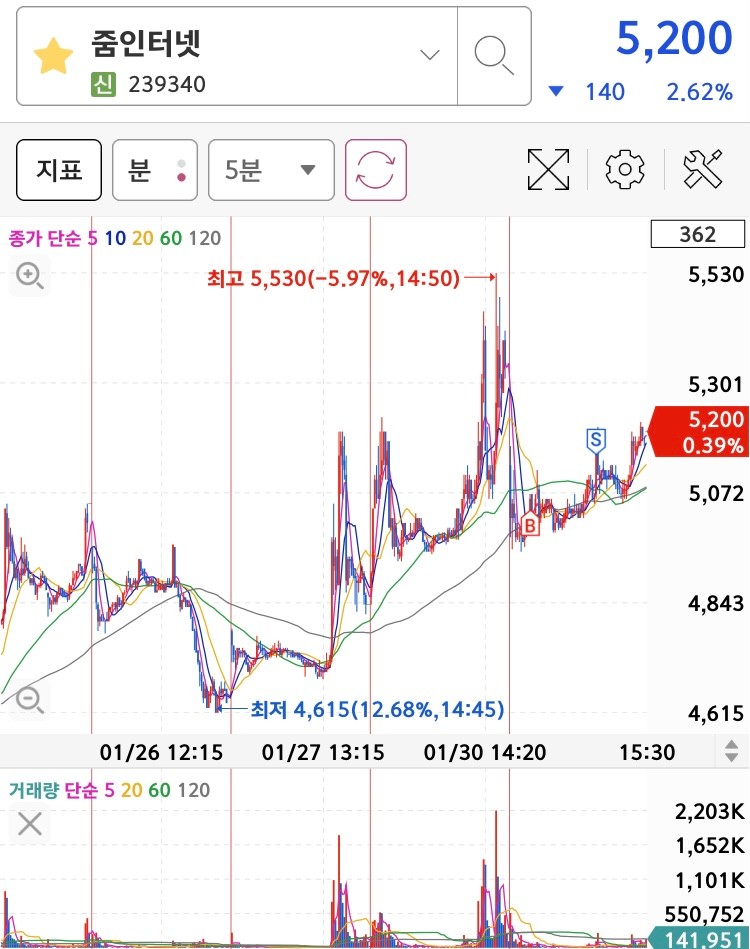The image size is (750, 949).
Task: Open the stock search magnifier
Action: (x=493, y=55)
